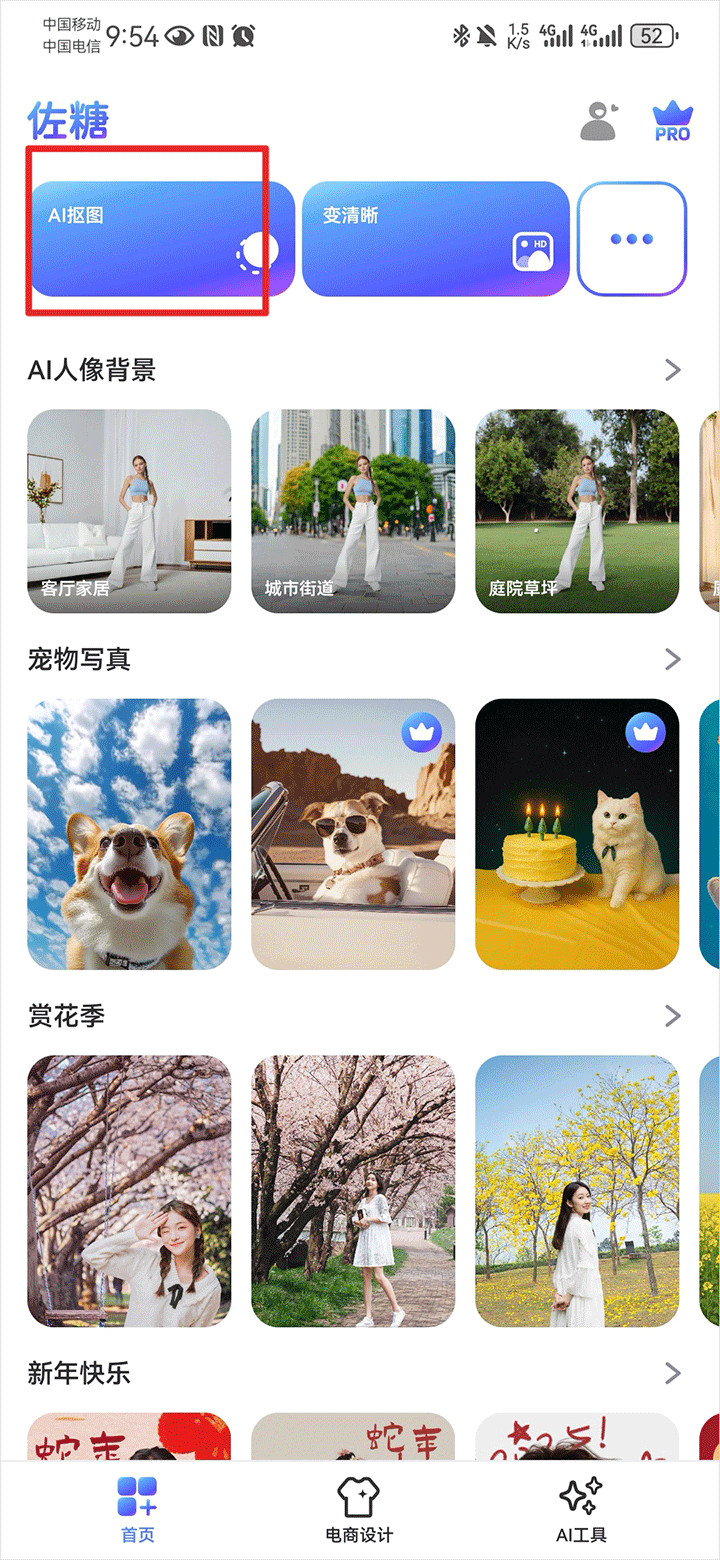
Task: Launch the 变清晰 enhance tool
Action: 435,239
